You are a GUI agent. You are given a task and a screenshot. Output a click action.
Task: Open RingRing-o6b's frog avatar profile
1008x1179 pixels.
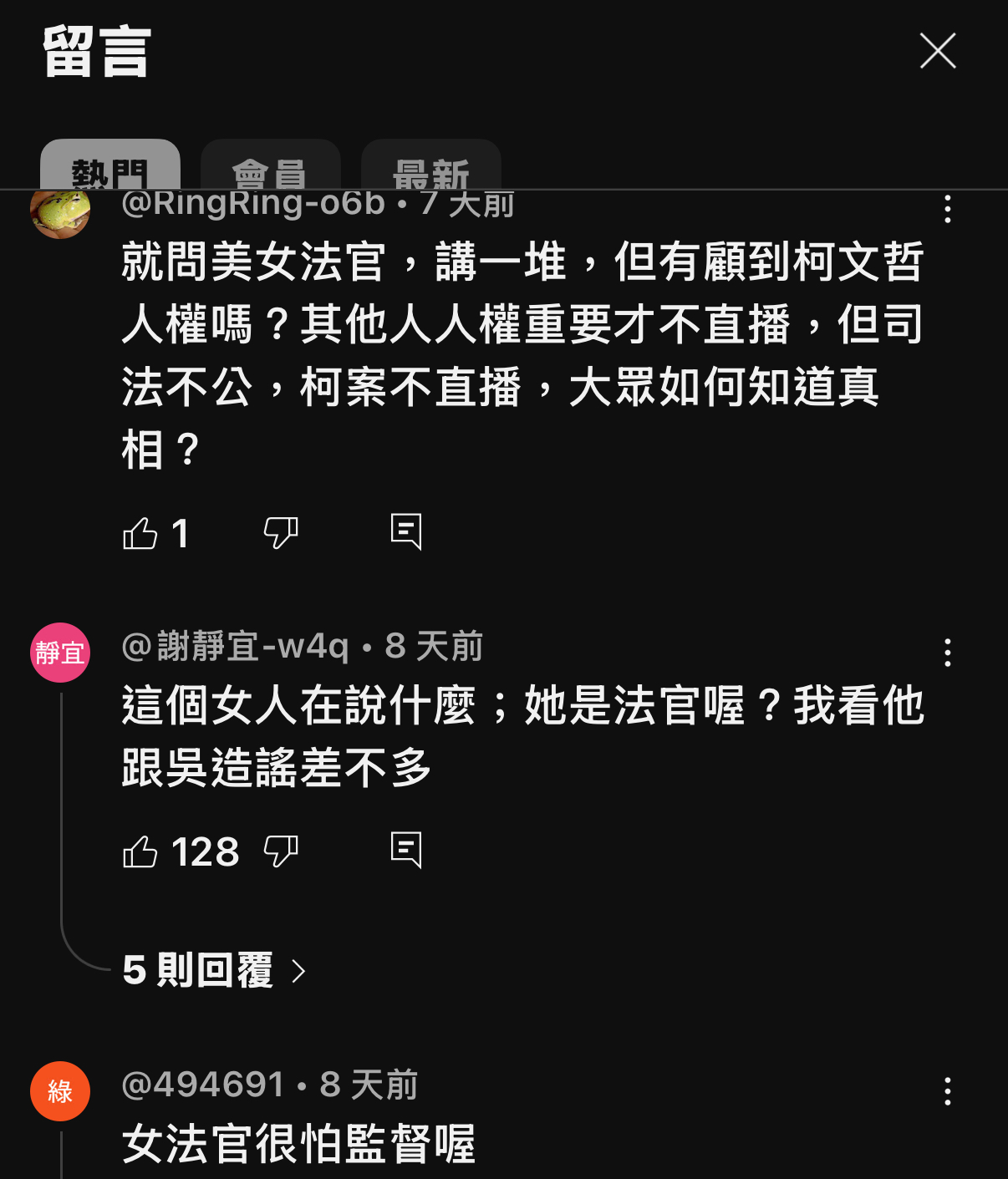(60, 213)
